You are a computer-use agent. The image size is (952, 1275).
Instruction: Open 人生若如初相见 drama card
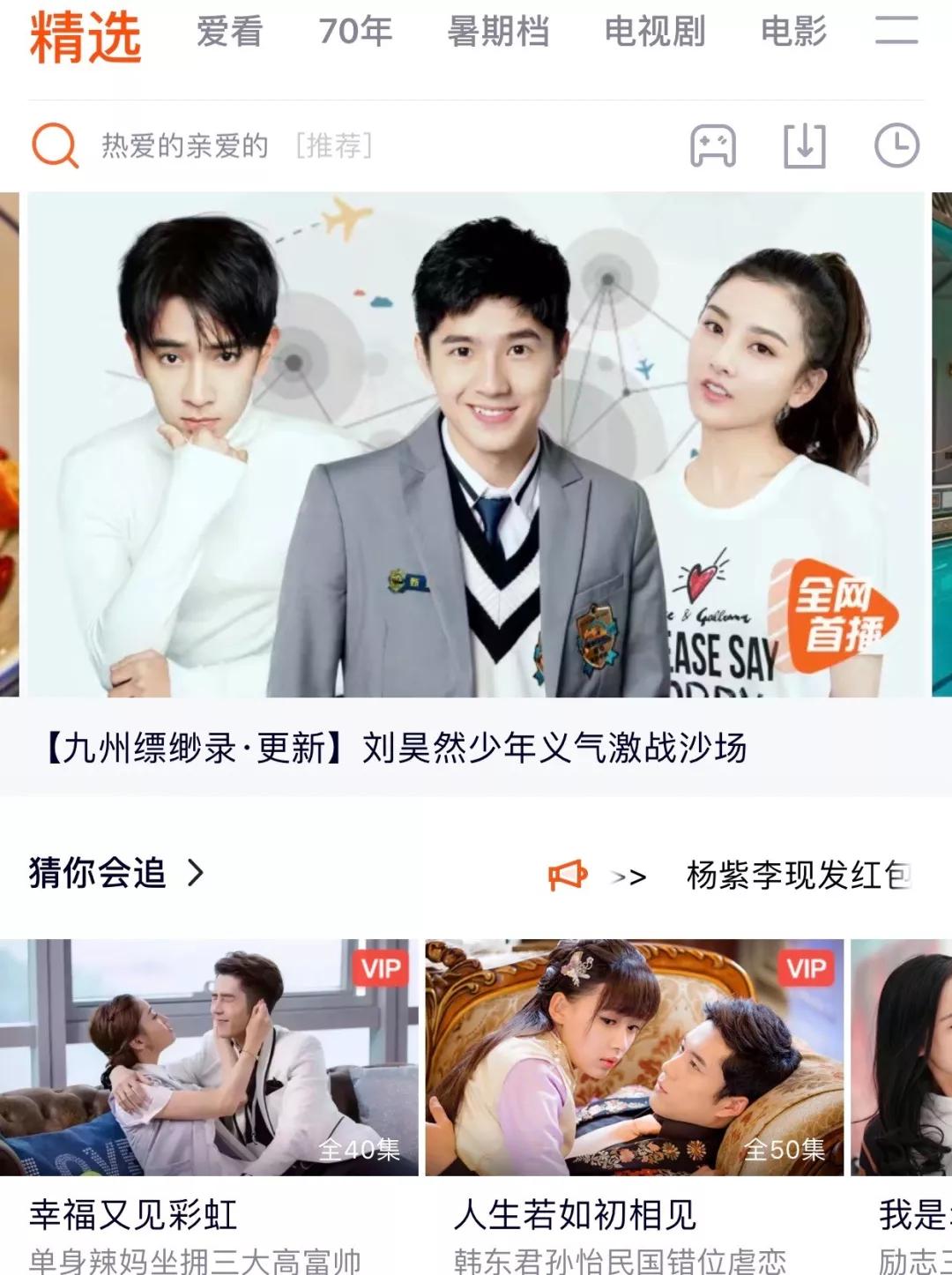tap(634, 1057)
